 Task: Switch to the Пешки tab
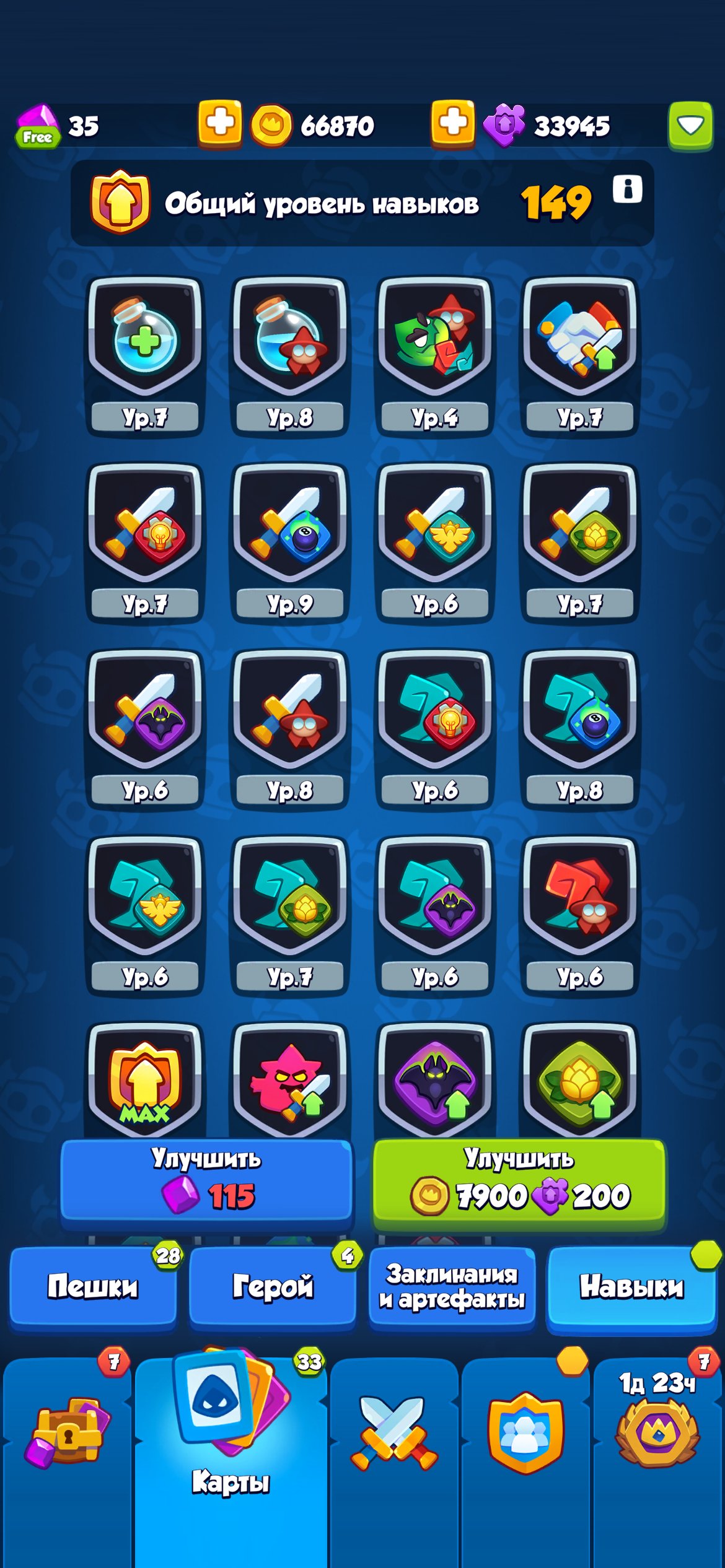pyautogui.click(x=93, y=1287)
